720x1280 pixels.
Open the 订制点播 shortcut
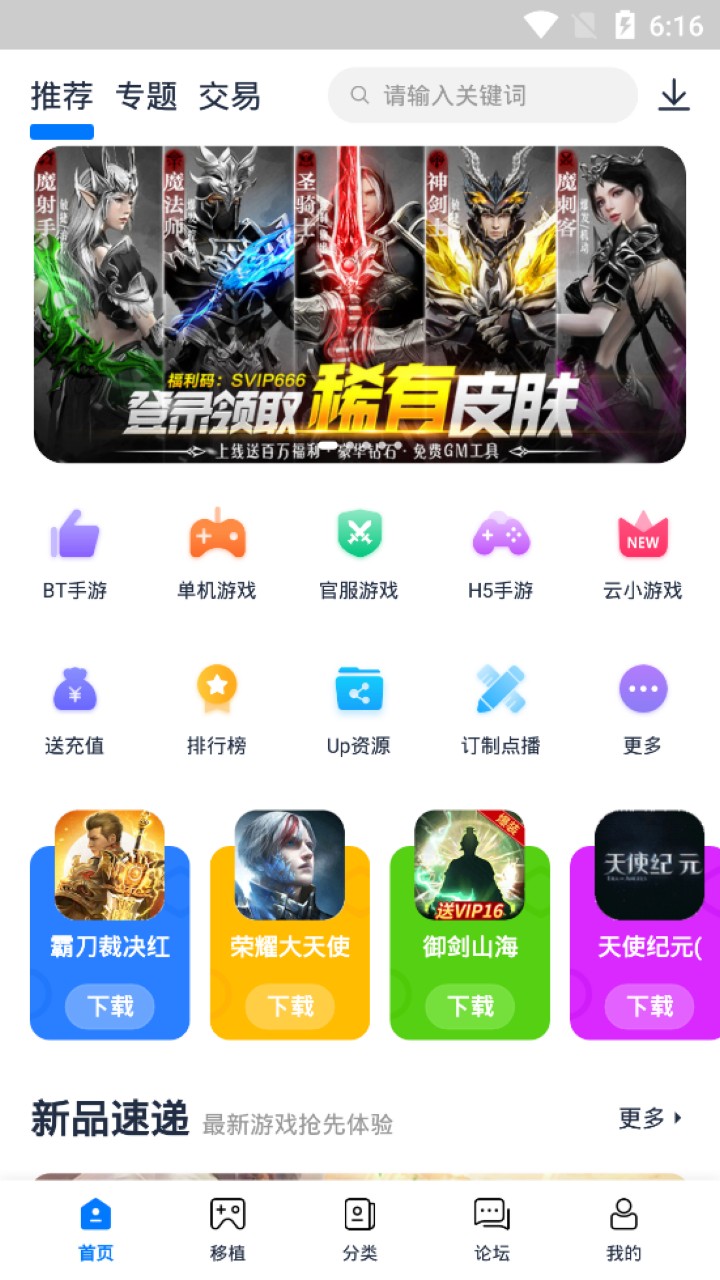501,710
